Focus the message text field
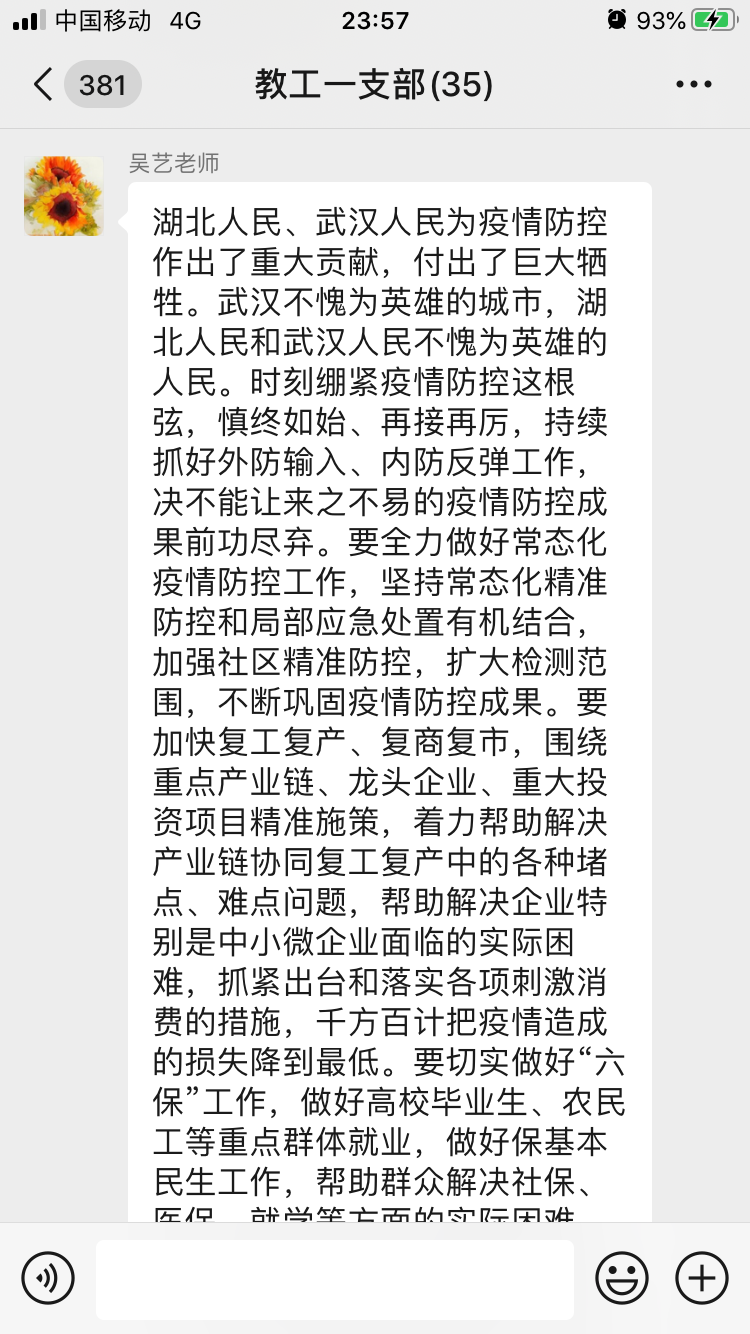750x1334 pixels. point(335,1278)
